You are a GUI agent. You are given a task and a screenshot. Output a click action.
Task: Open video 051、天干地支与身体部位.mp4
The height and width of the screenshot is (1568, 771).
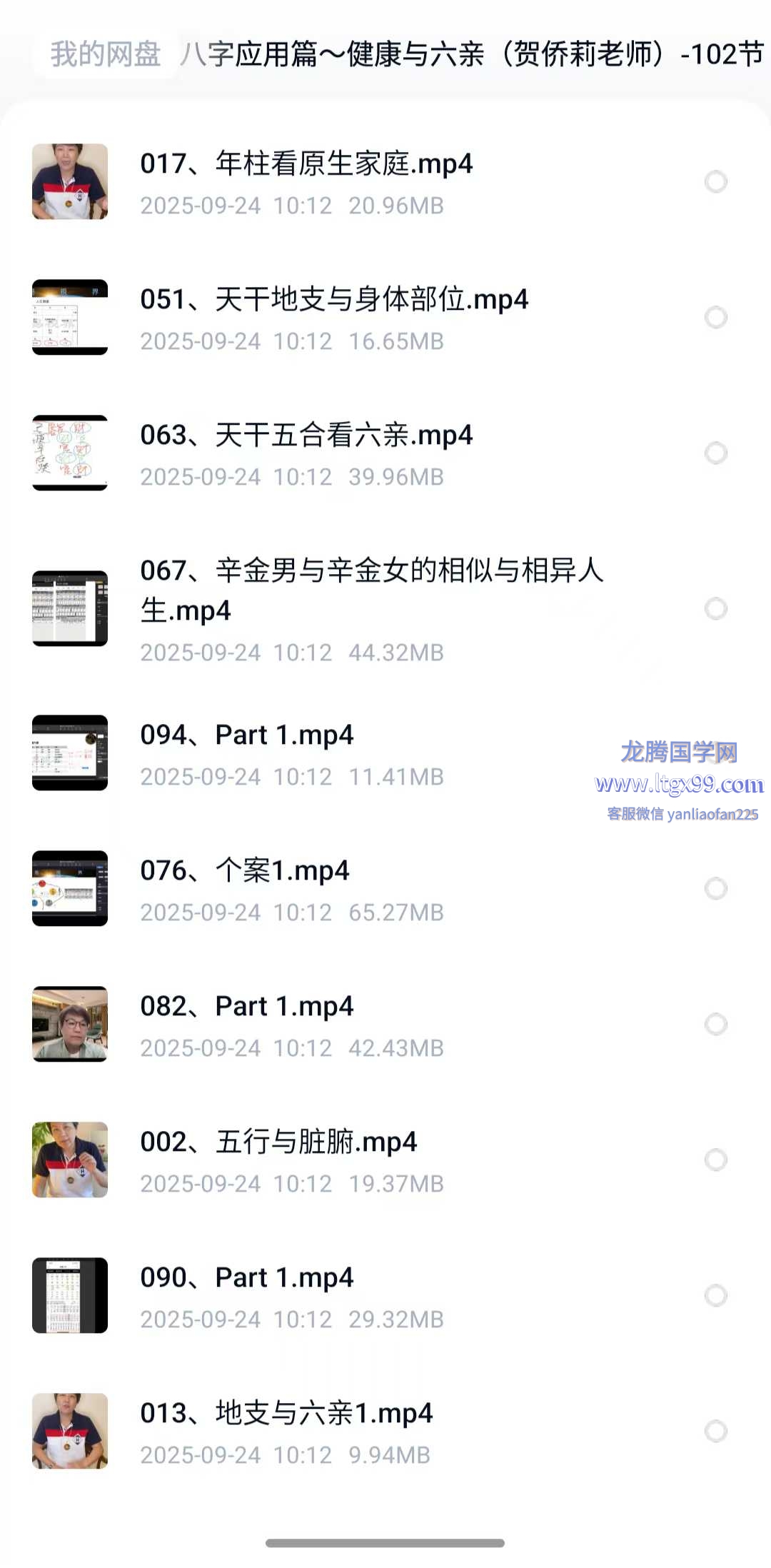(333, 300)
